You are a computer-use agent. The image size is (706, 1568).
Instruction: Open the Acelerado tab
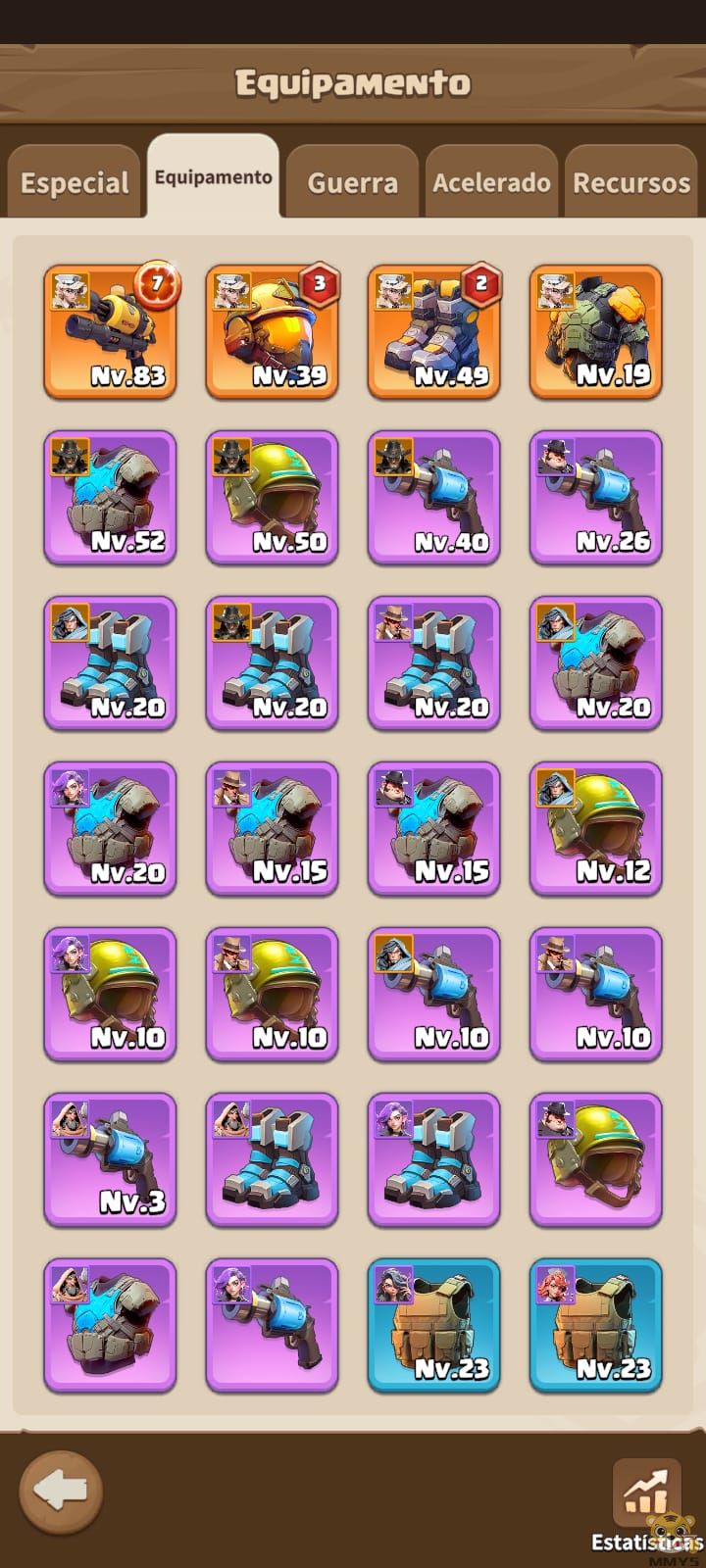[x=491, y=182]
